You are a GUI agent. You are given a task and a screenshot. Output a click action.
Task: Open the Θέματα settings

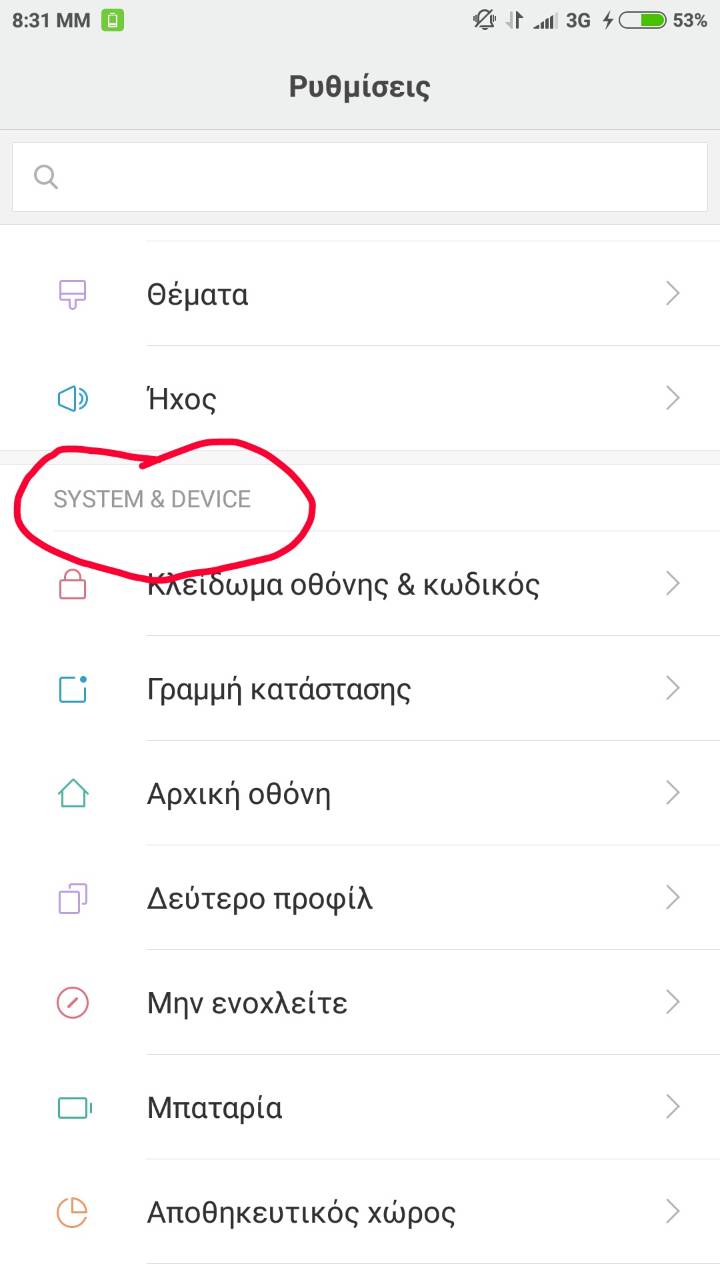coord(360,294)
